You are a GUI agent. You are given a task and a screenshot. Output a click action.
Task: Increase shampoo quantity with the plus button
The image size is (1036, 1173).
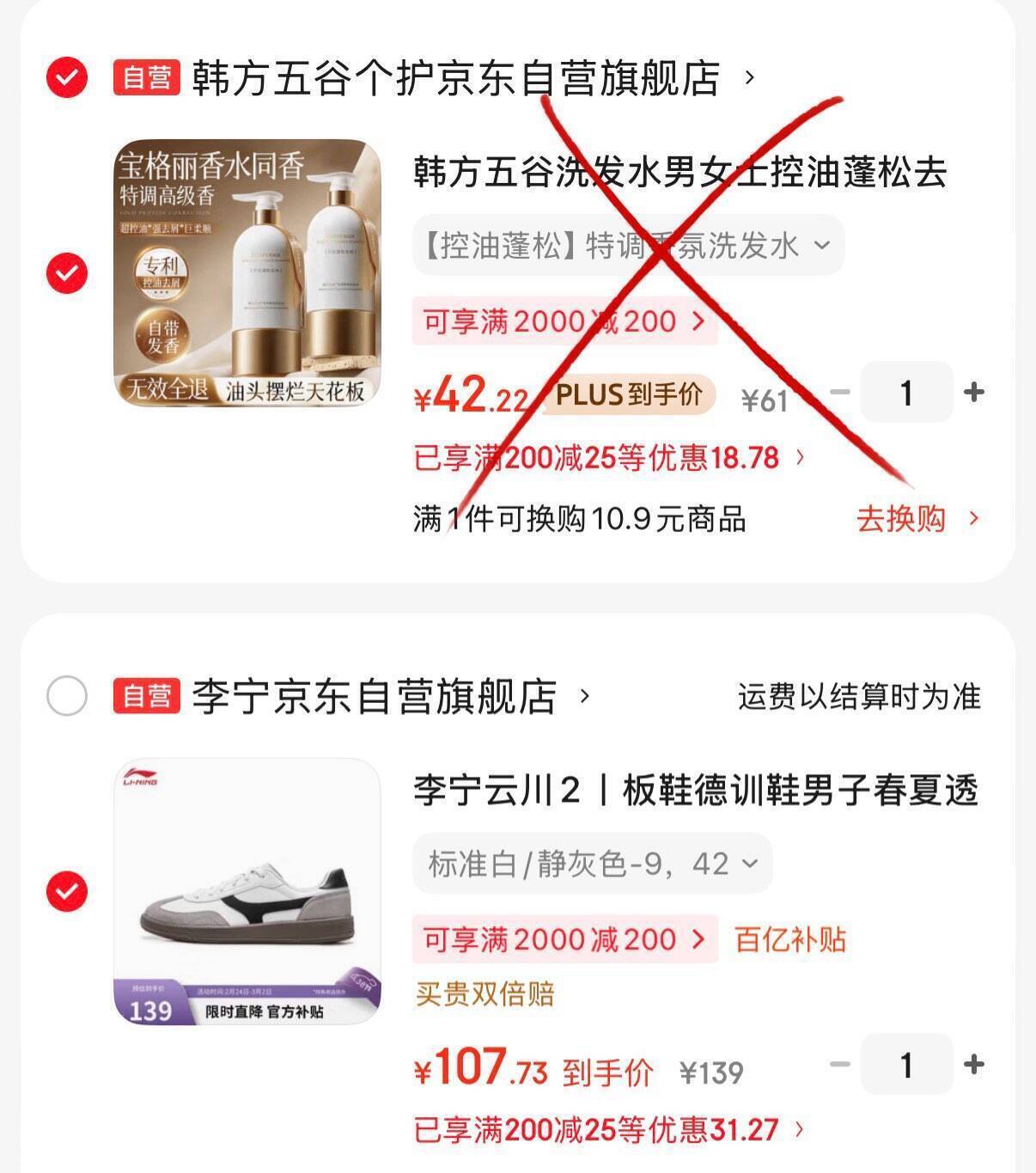click(973, 393)
